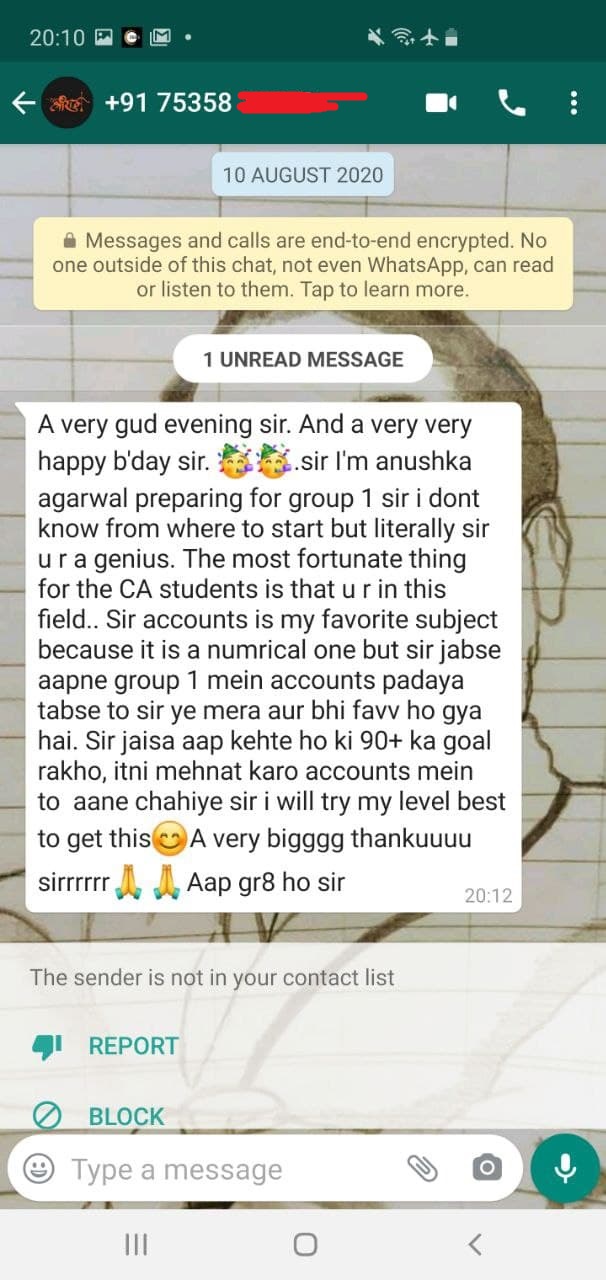606x1280 pixels.
Task: Tap the encryption notice to learn more
Action: pyautogui.click(x=303, y=265)
